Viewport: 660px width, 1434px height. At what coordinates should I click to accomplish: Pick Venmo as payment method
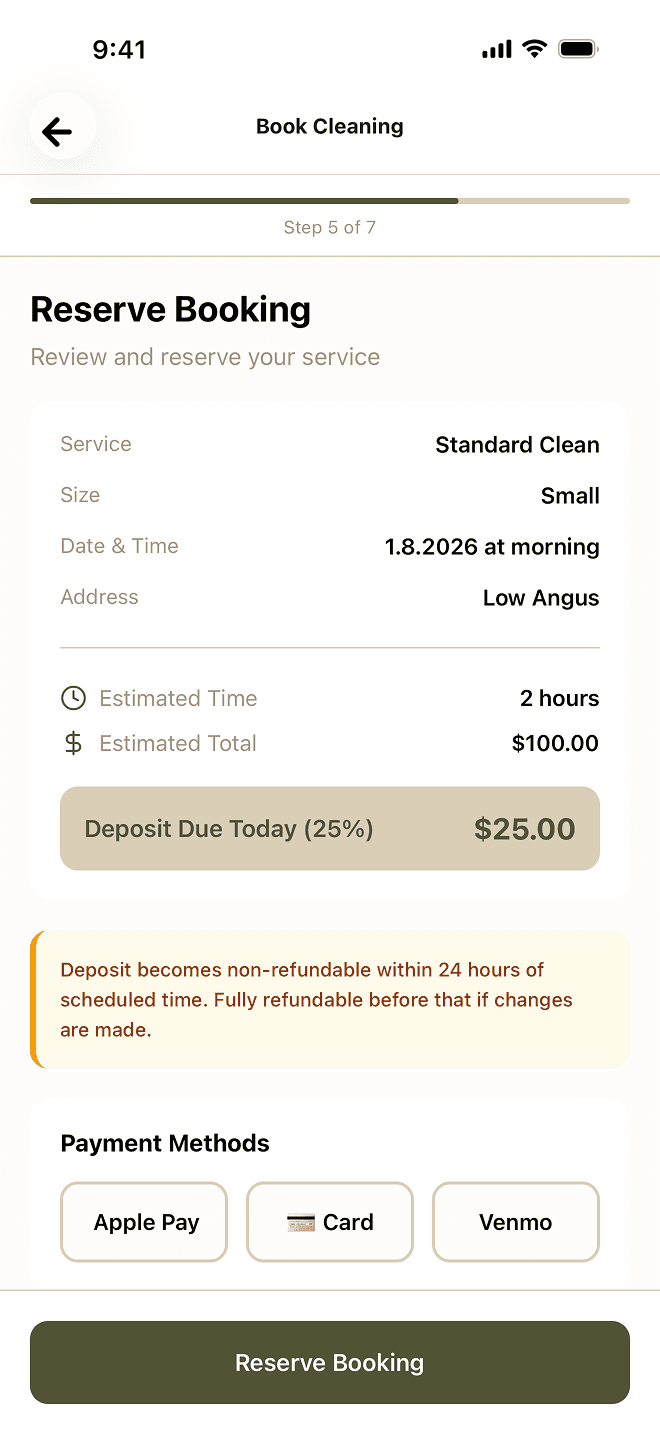[x=515, y=1222]
